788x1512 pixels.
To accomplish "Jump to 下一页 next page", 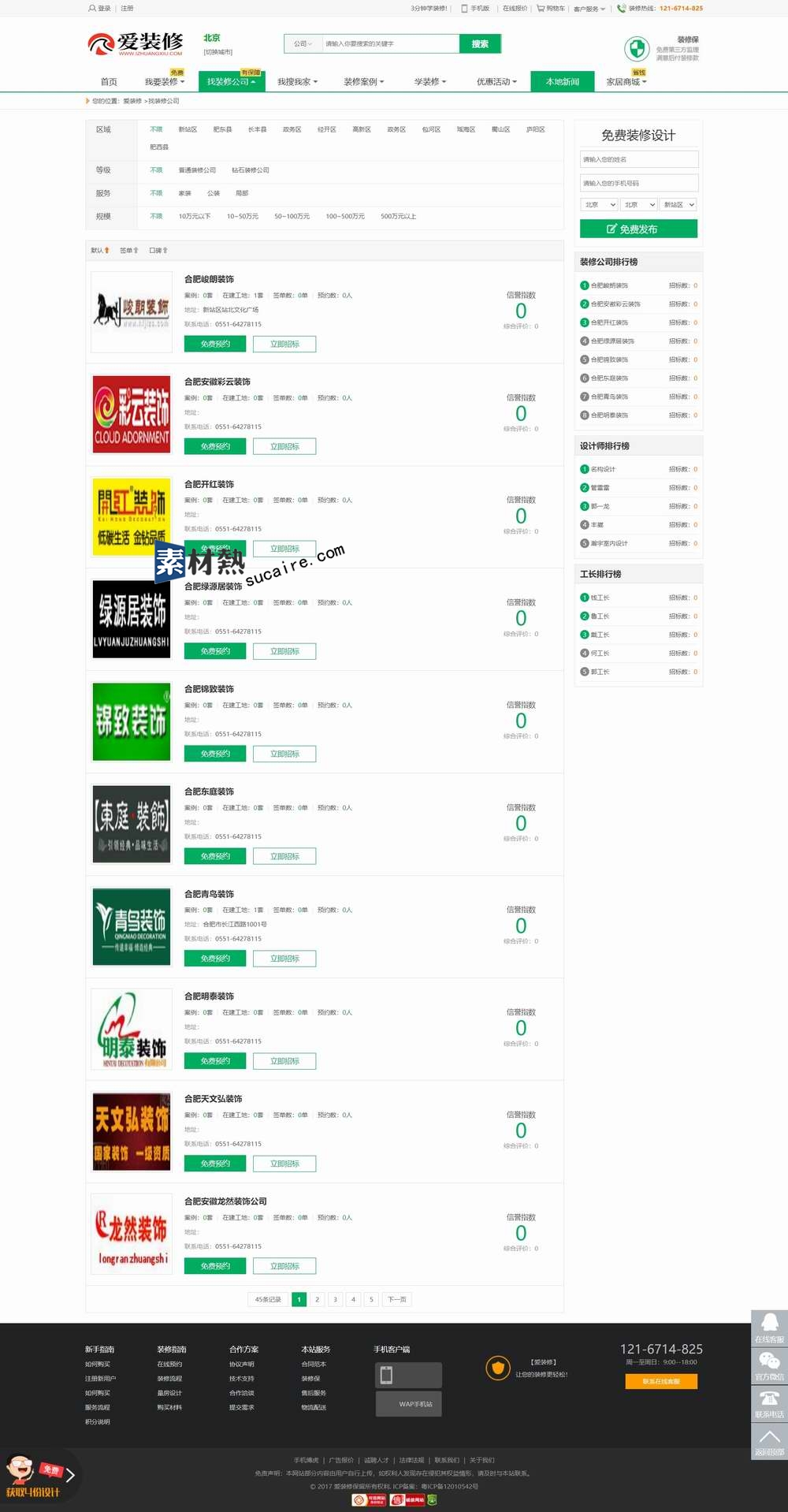I will point(397,1300).
